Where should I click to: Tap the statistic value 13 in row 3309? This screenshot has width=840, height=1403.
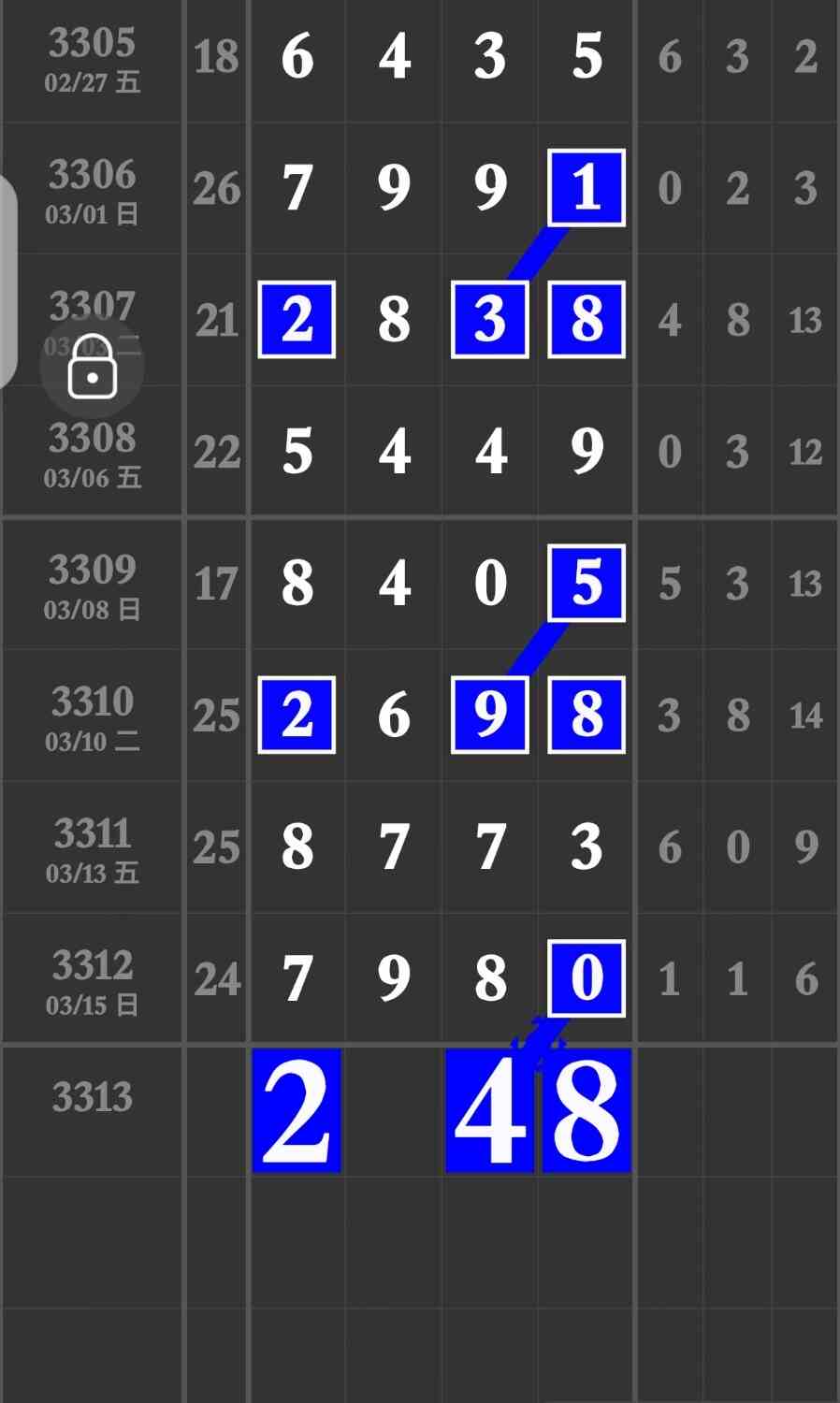pyautogui.click(x=804, y=583)
